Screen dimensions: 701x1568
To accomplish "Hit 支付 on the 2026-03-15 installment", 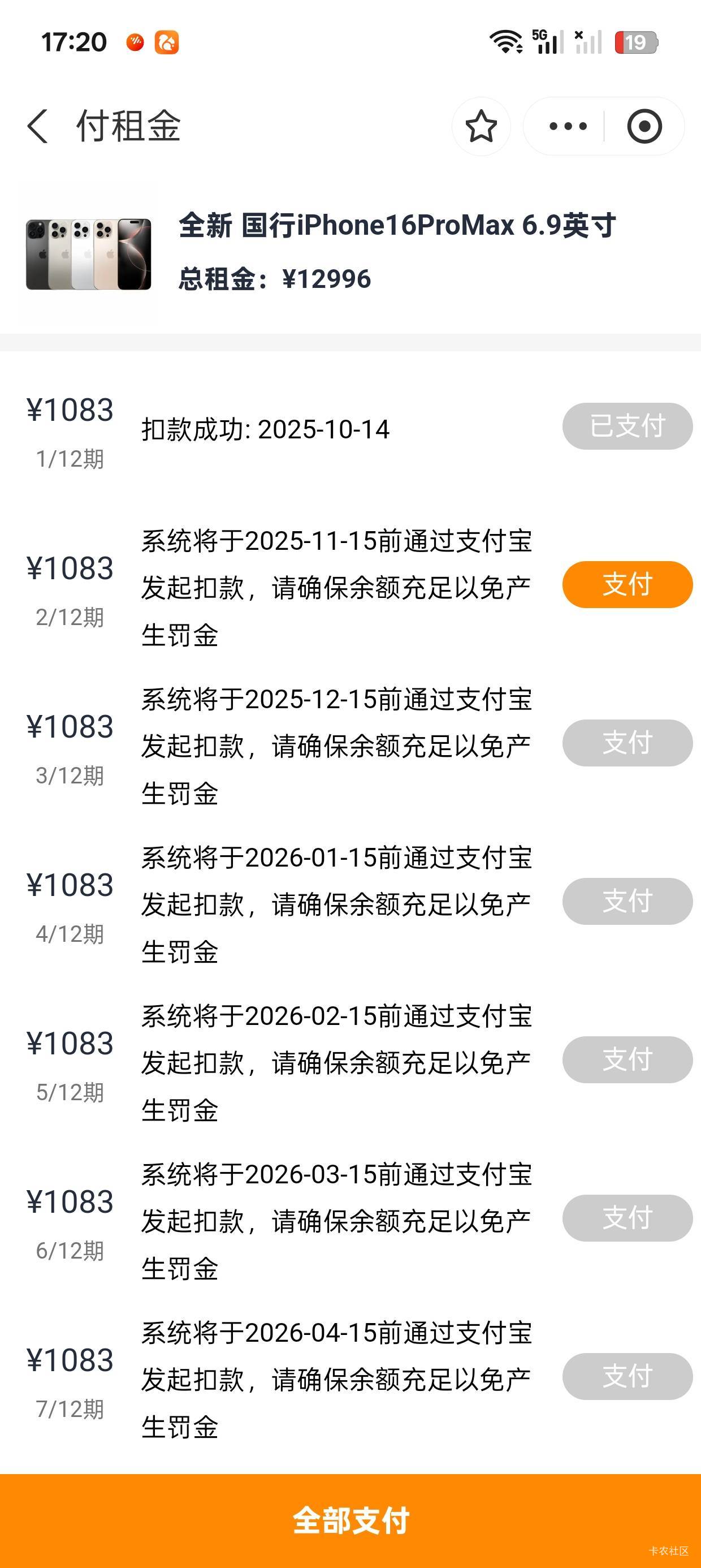I will (627, 1217).
